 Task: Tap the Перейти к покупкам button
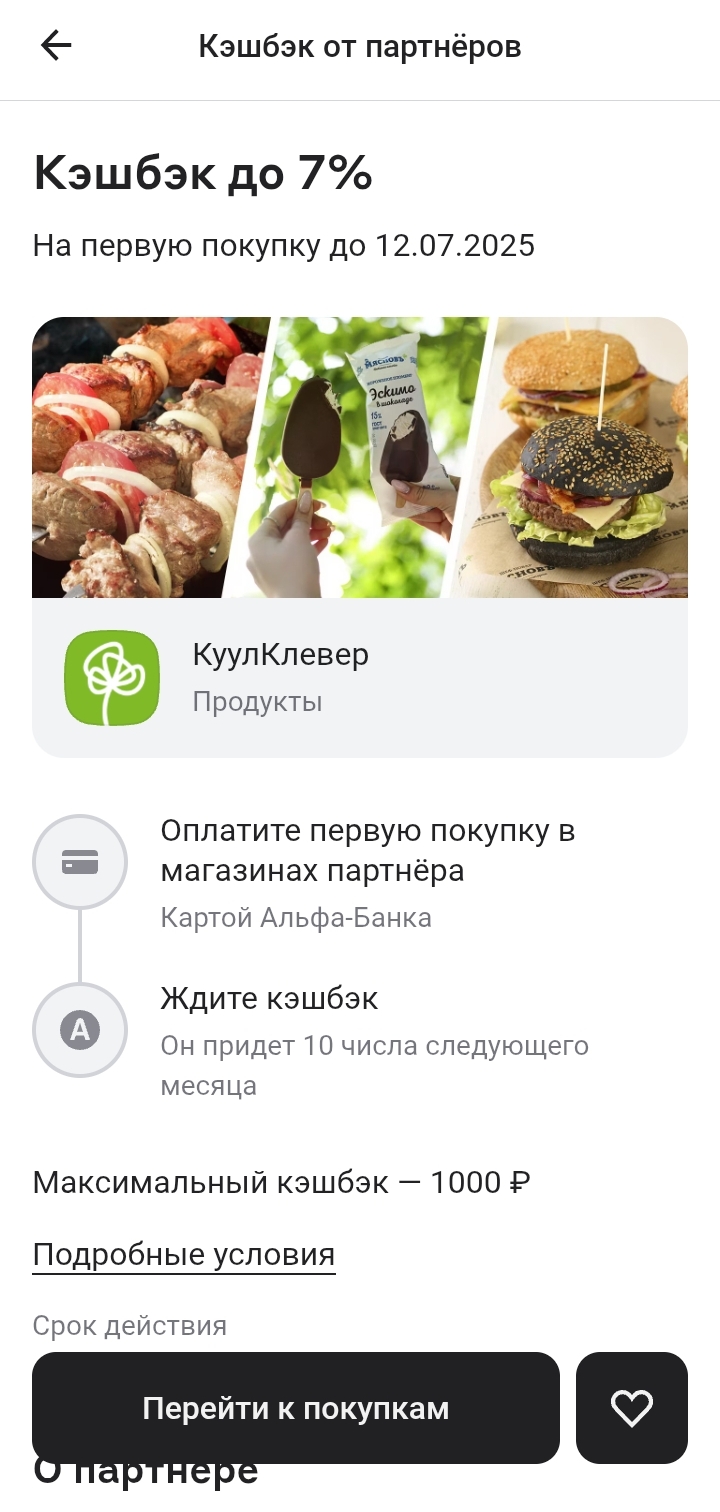tap(295, 1408)
